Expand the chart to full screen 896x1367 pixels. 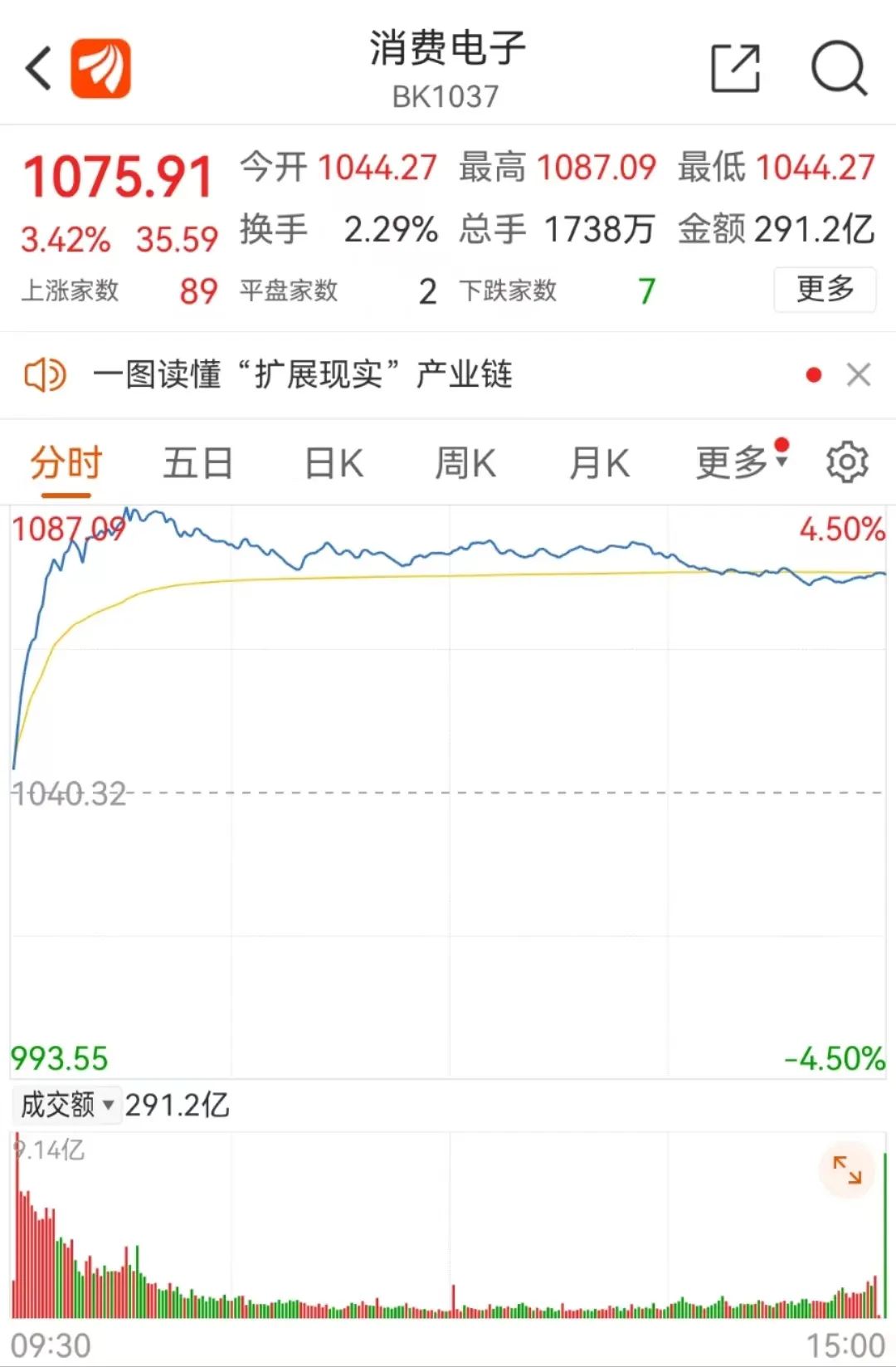coord(847,1170)
